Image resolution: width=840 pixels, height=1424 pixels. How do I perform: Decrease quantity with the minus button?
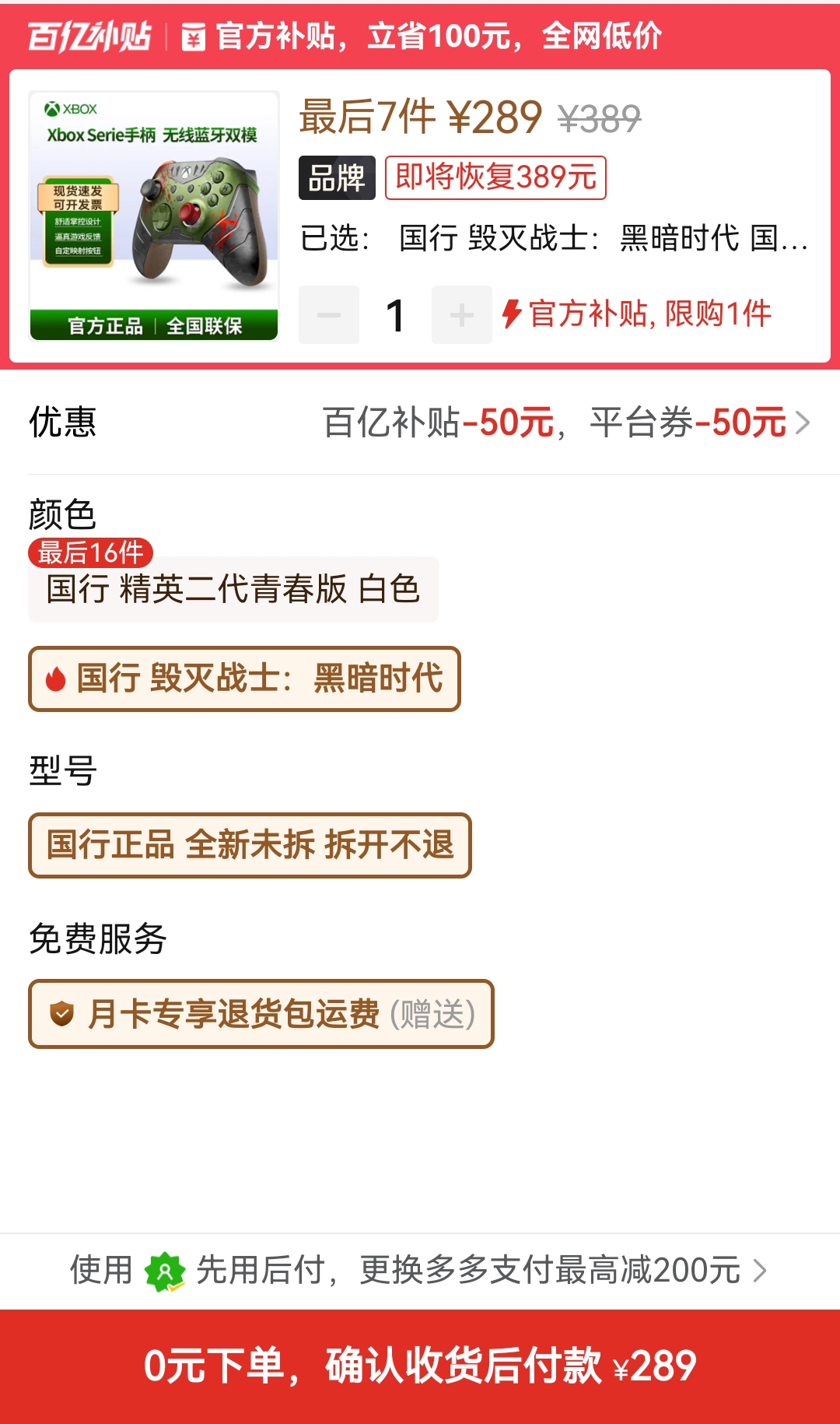(329, 315)
